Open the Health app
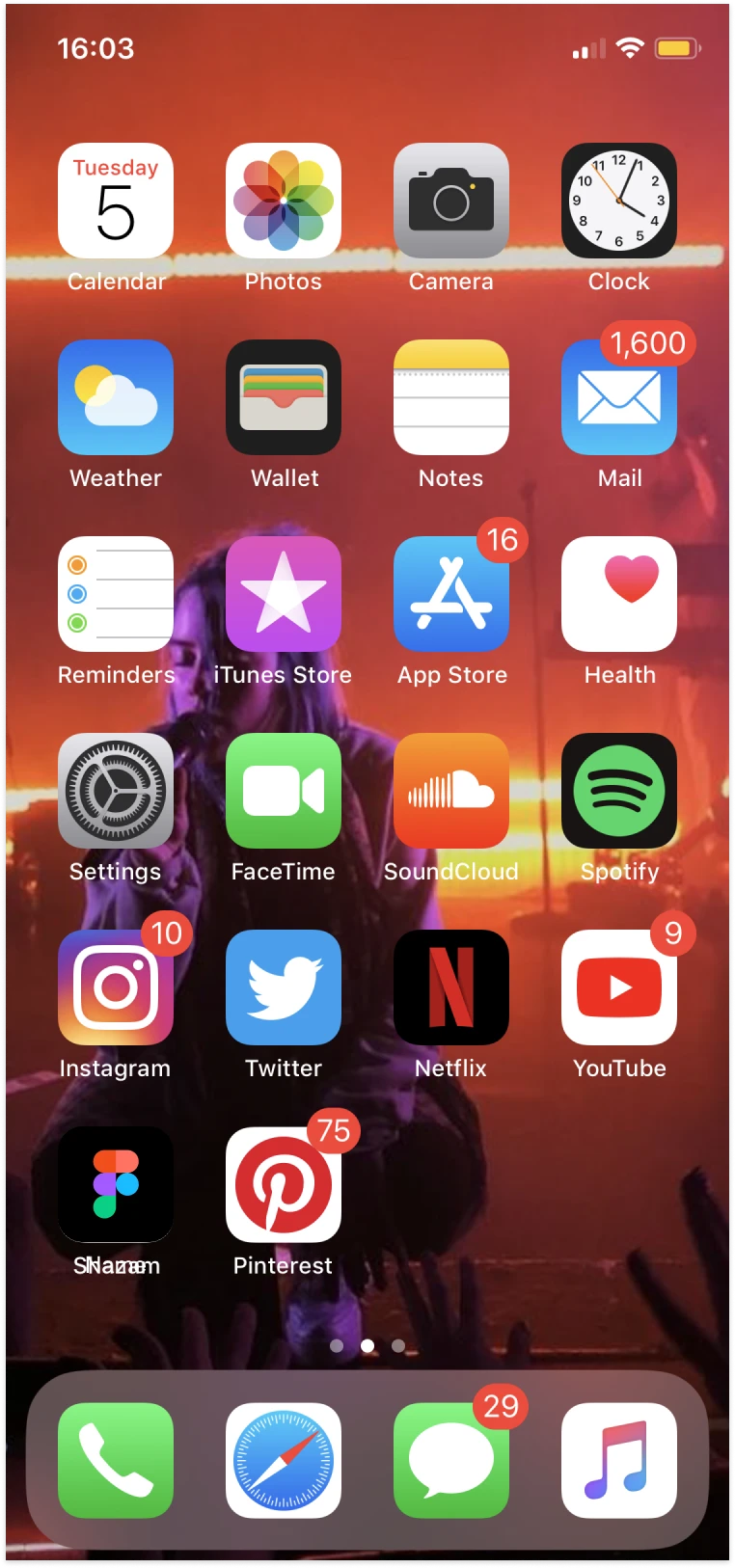Image resolution: width=735 pixels, height=1568 pixels. click(619, 594)
